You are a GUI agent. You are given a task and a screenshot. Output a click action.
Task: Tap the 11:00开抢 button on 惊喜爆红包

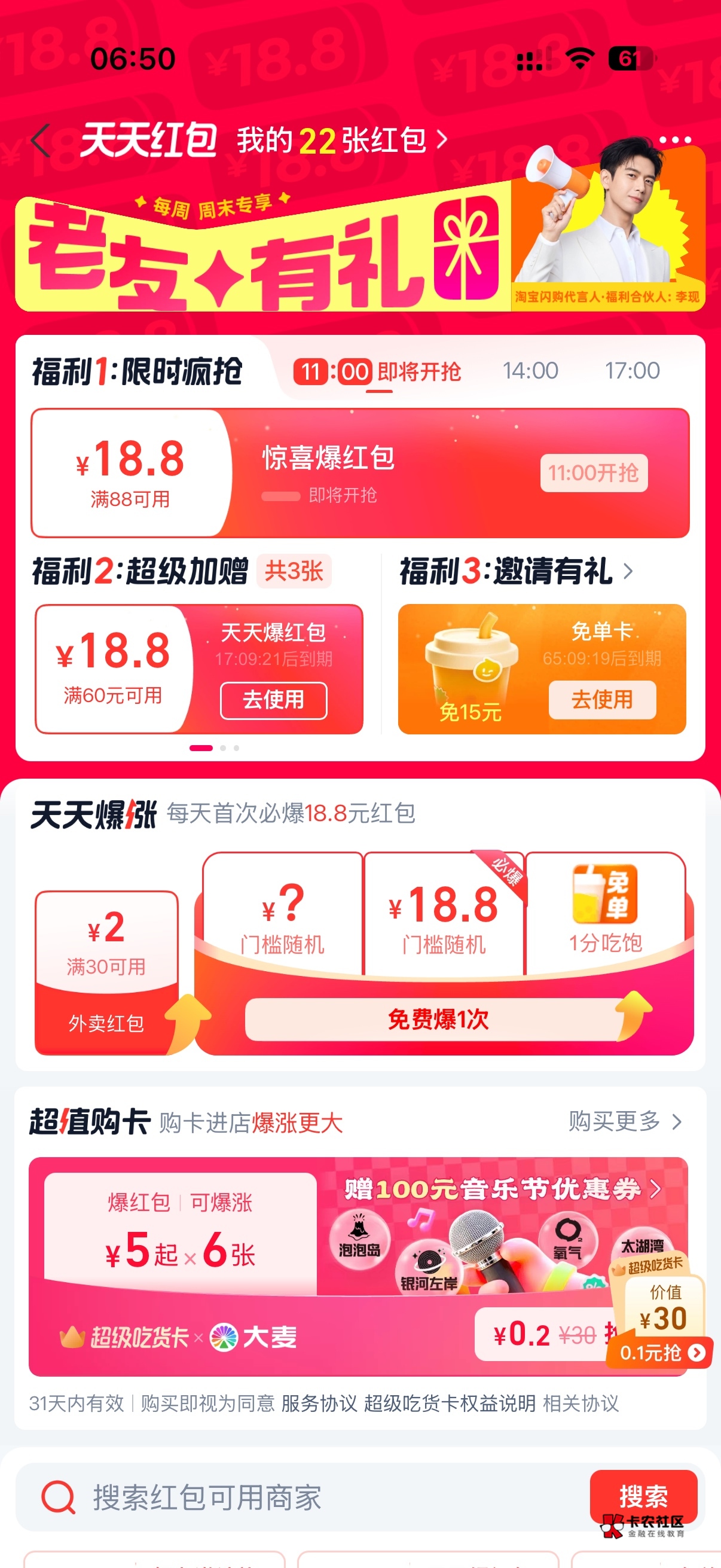point(593,473)
